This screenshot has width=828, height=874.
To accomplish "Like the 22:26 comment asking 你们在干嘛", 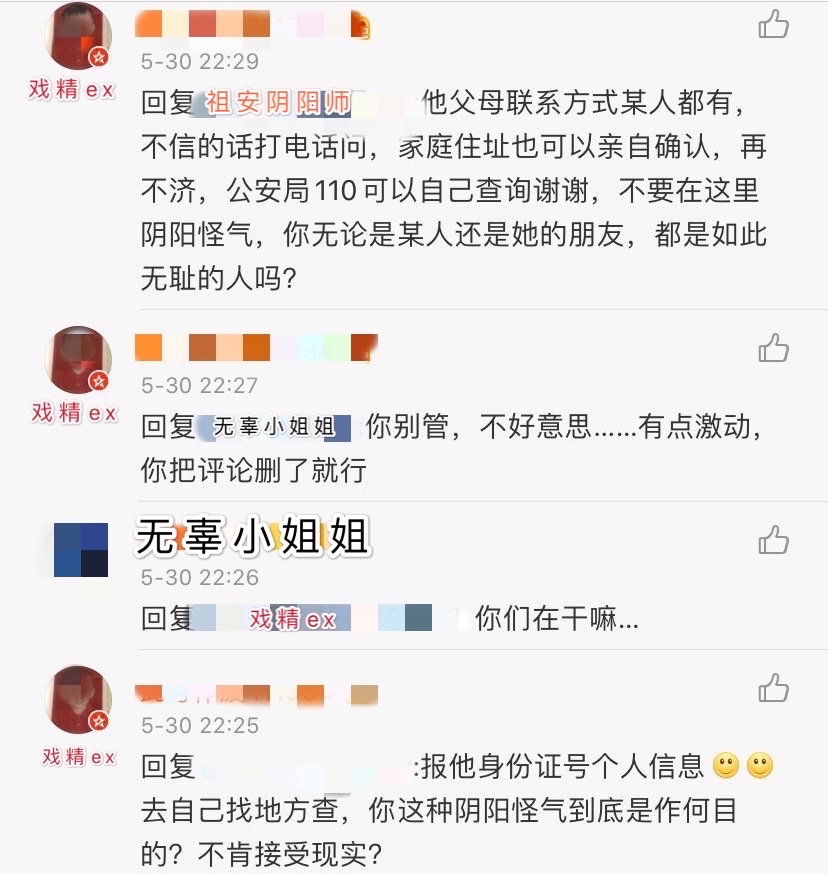I will pyautogui.click(x=773, y=540).
